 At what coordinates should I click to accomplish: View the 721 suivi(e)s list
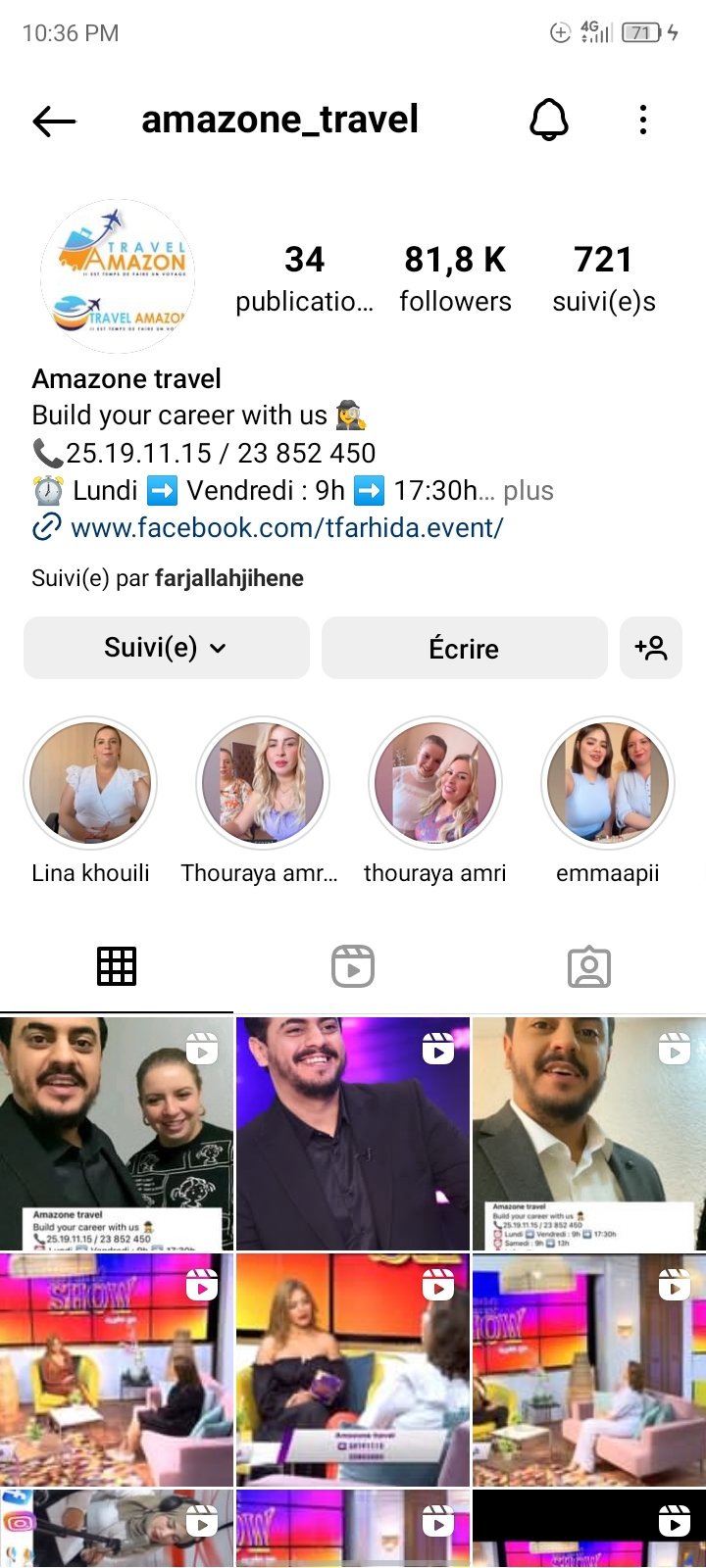604,278
